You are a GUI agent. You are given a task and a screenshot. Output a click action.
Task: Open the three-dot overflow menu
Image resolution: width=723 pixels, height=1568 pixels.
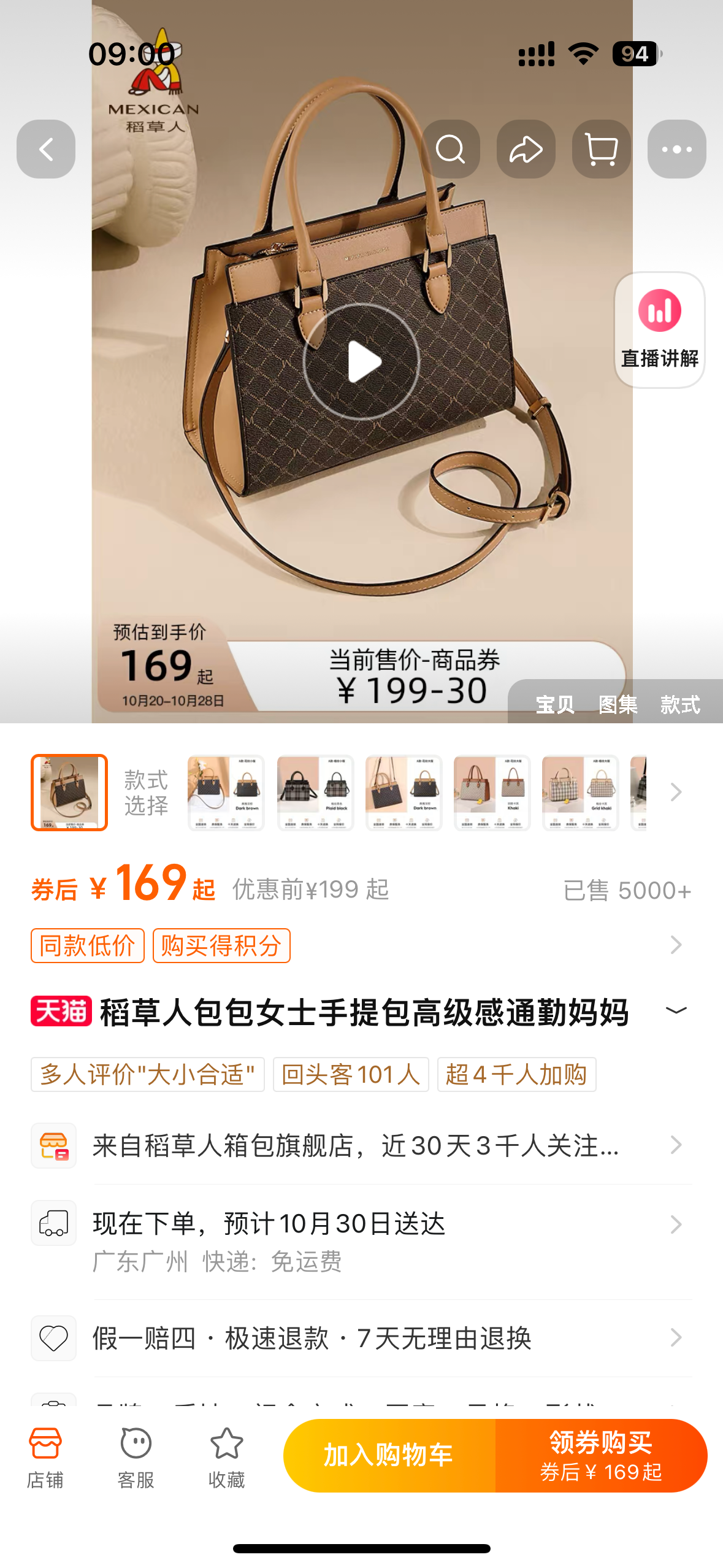676,149
